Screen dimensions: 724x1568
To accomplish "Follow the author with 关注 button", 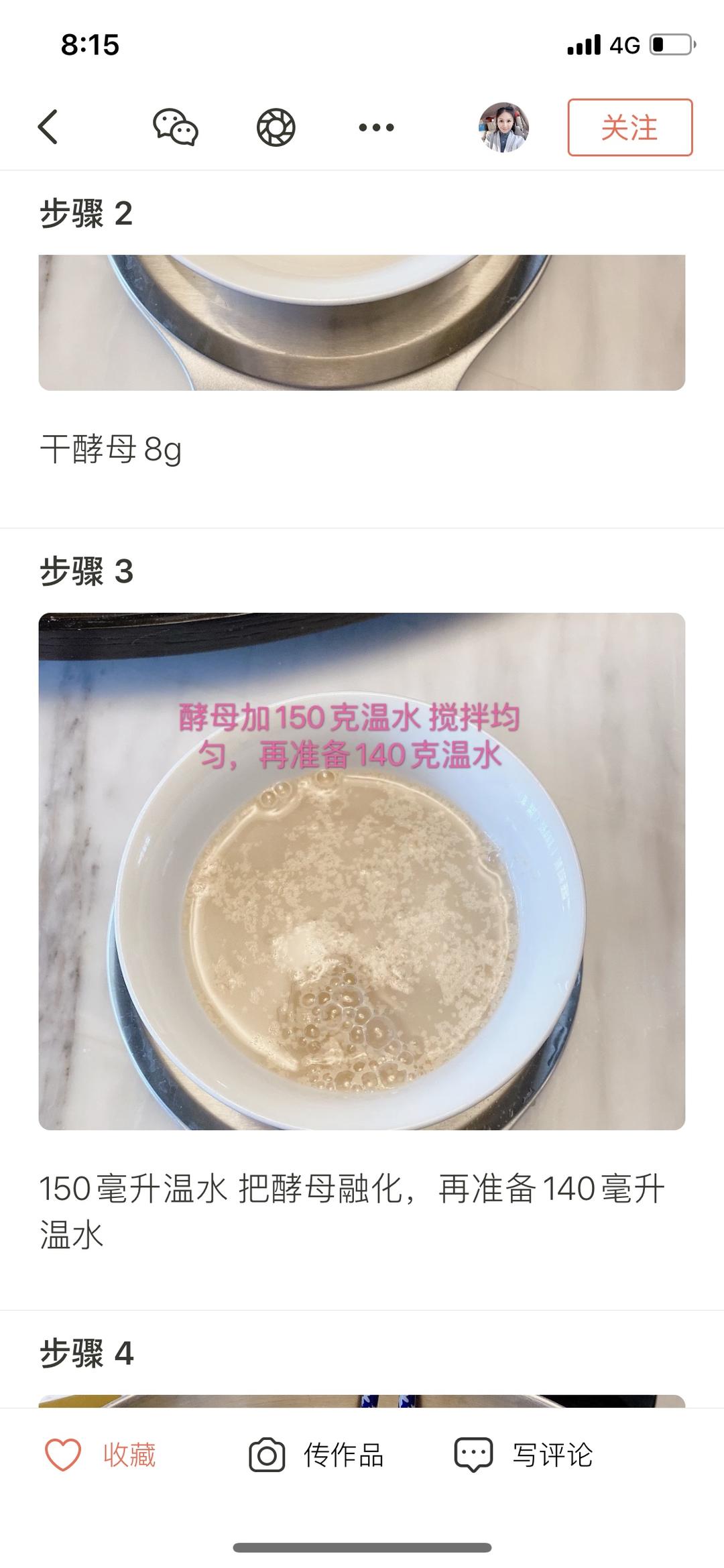I will pyautogui.click(x=630, y=127).
